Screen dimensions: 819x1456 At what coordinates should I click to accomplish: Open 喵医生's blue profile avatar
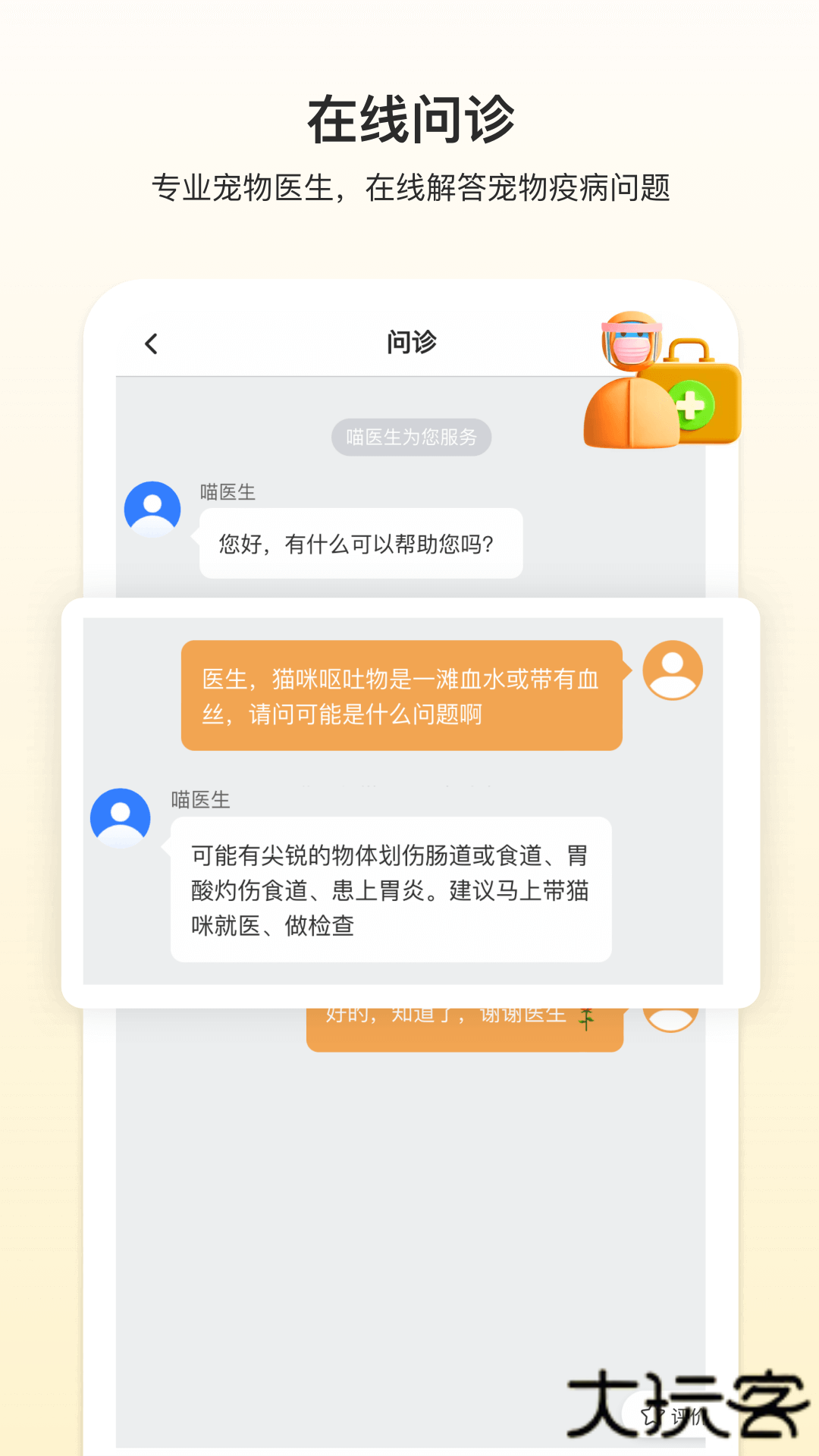[x=153, y=508]
